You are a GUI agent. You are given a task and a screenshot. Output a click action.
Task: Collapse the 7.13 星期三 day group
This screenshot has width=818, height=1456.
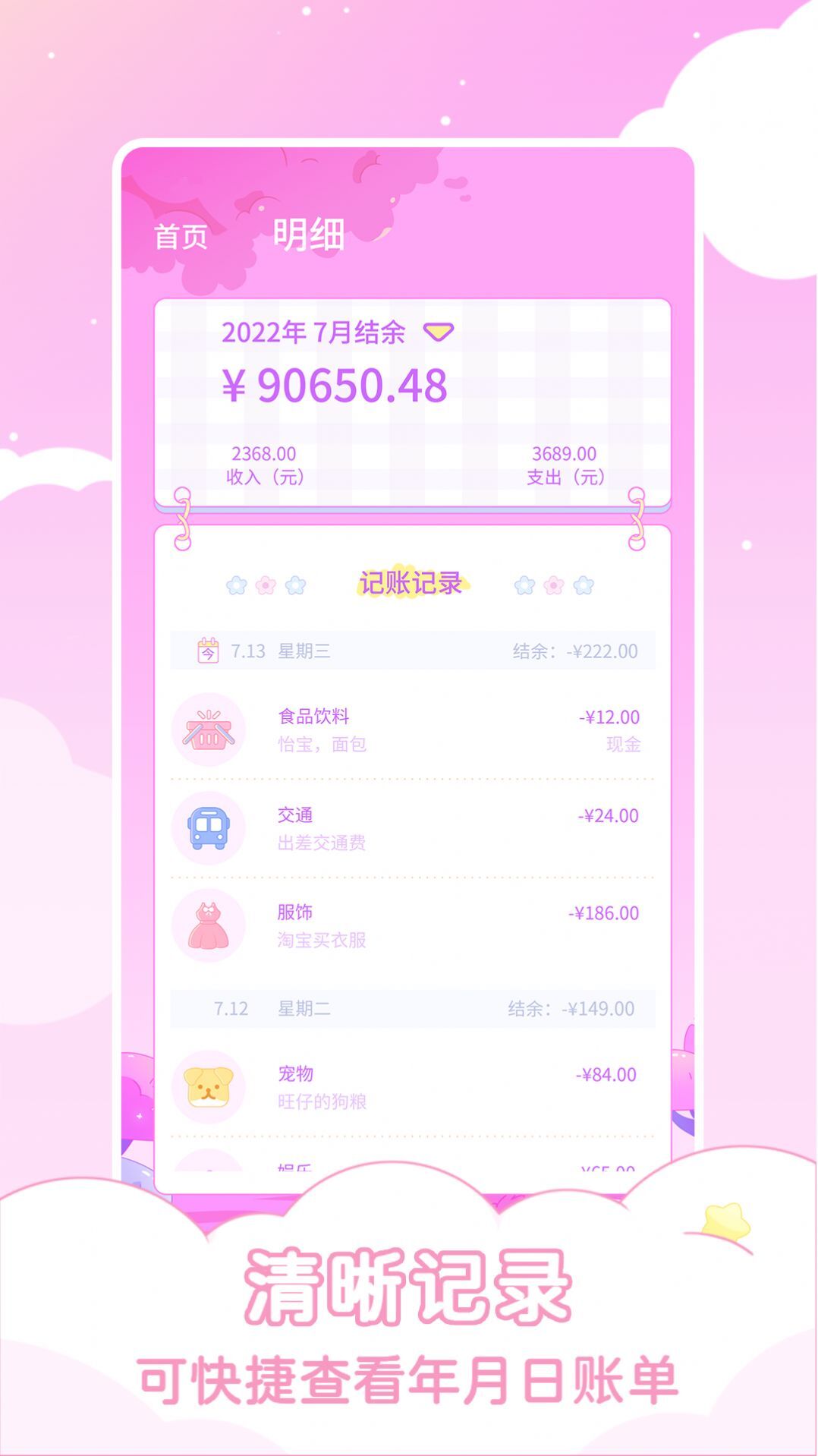pyautogui.click(x=408, y=651)
